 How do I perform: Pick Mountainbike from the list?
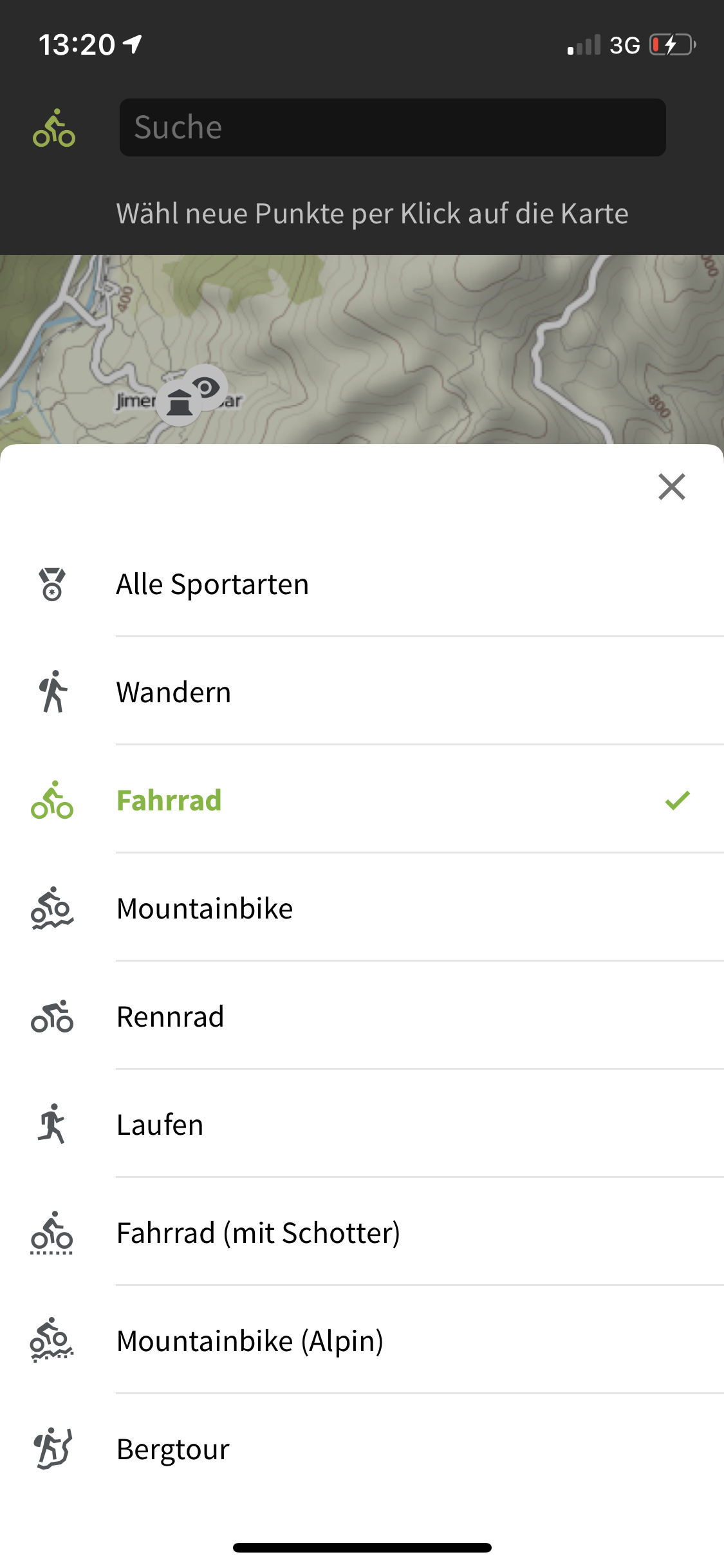tap(362, 908)
